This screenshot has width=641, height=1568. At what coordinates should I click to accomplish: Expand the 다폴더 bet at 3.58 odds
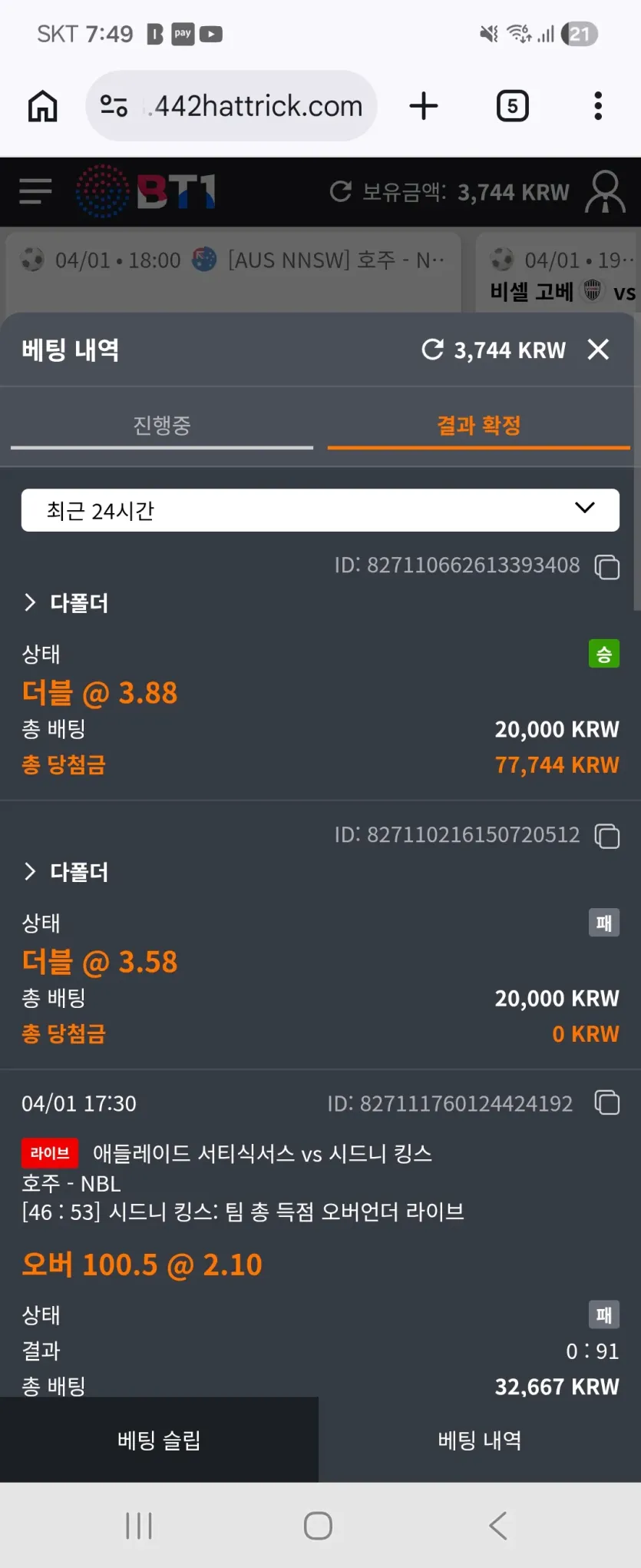point(67,872)
